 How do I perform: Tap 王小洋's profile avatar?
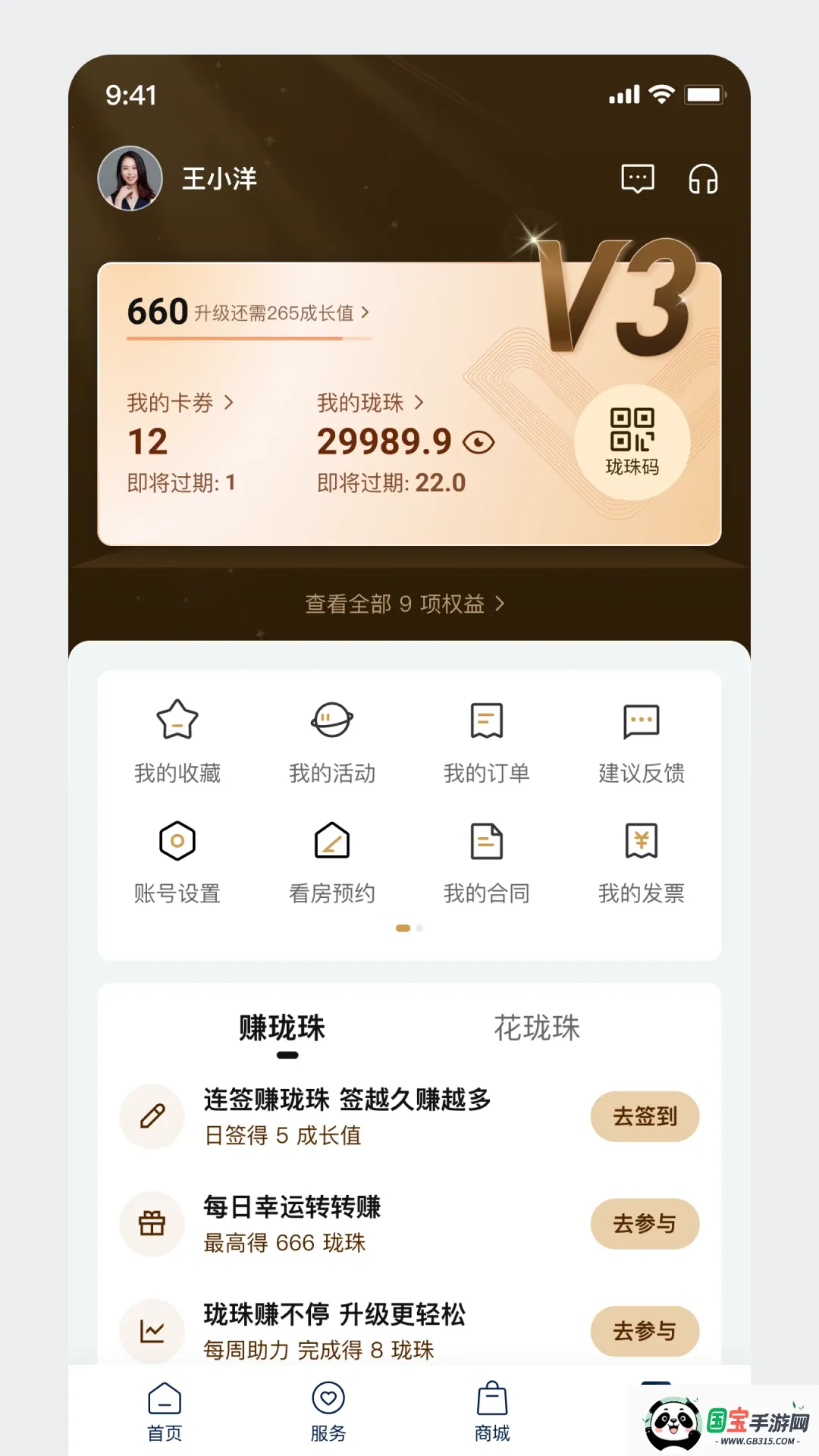point(130,177)
